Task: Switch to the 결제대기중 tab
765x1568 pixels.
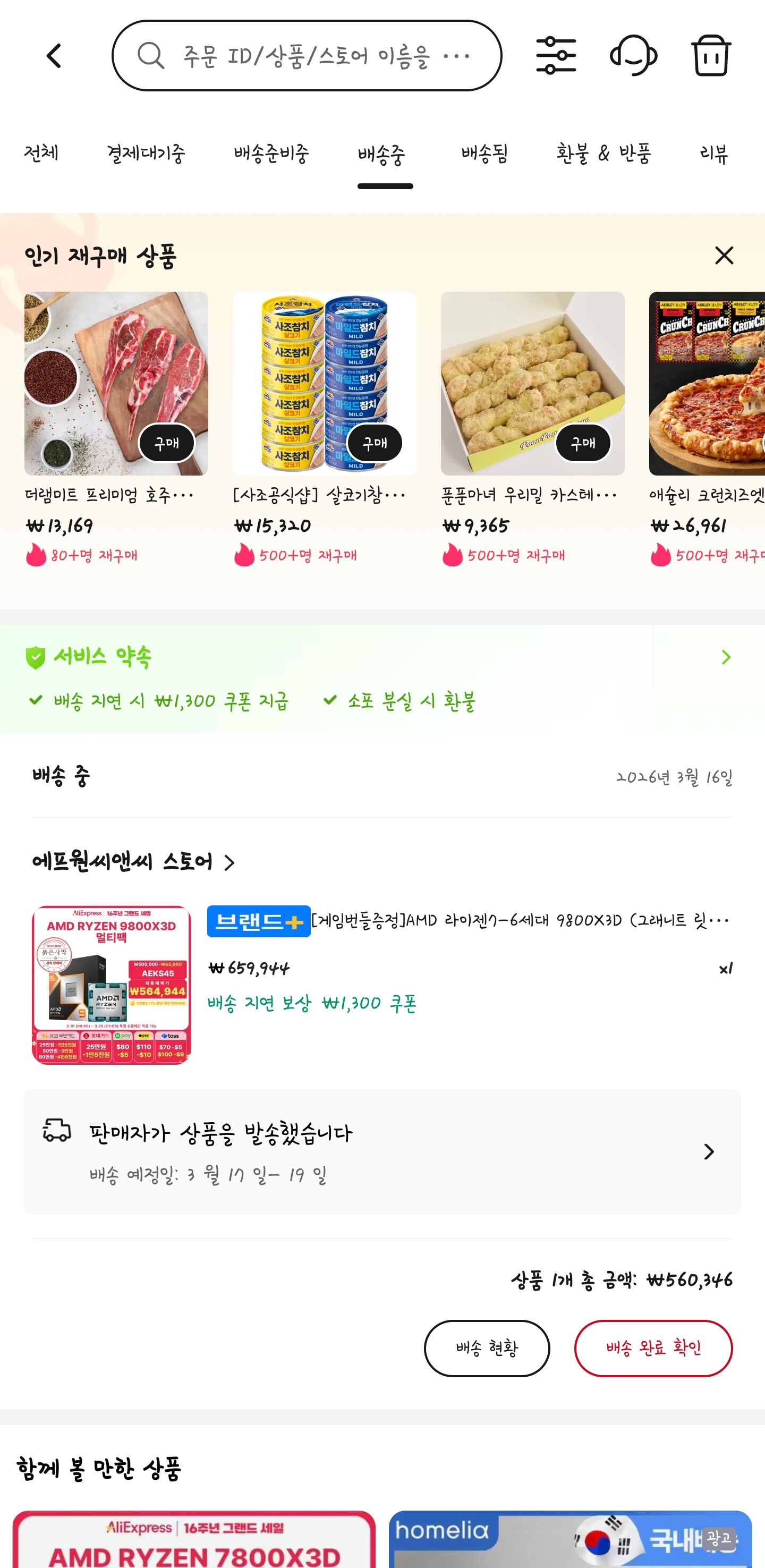Action: pyautogui.click(x=146, y=154)
